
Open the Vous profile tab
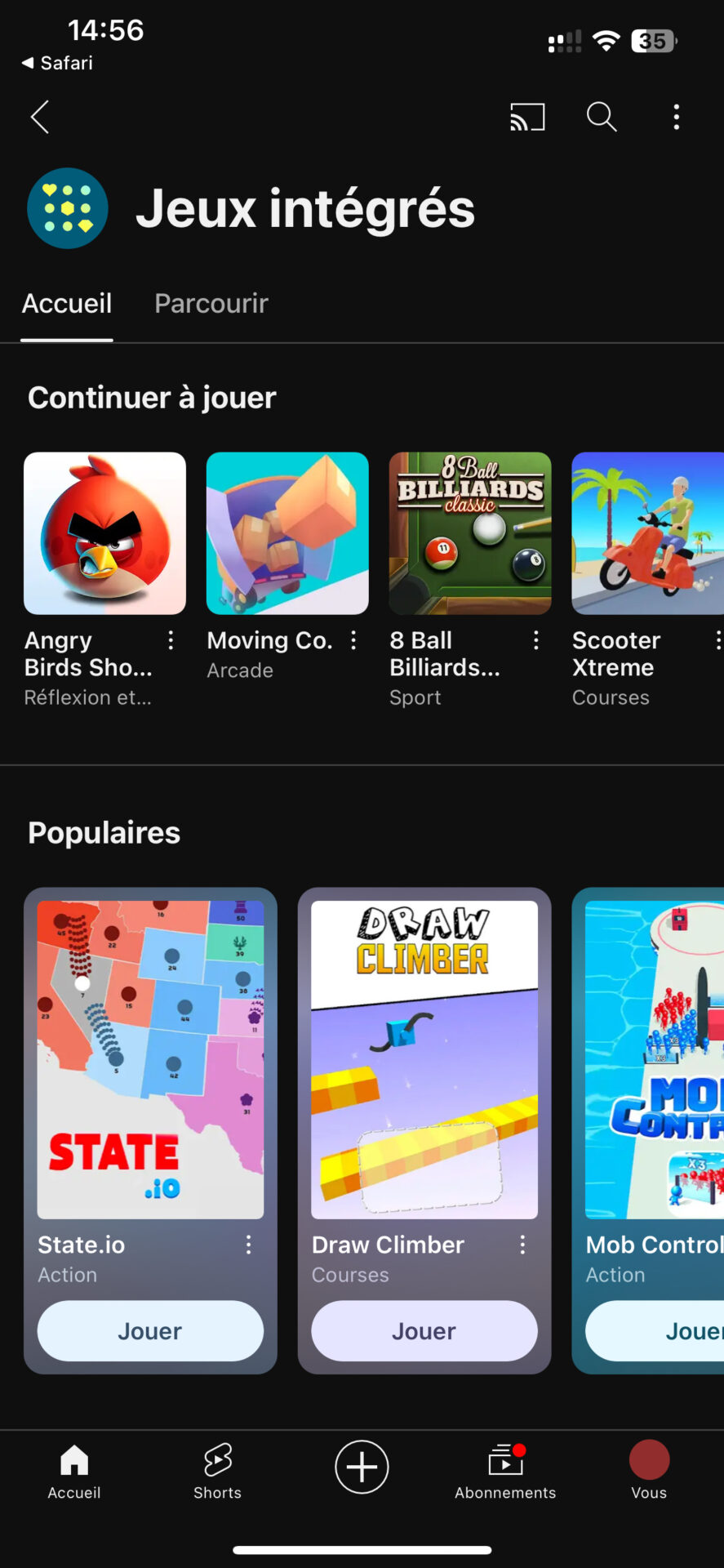pyautogui.click(x=649, y=1470)
